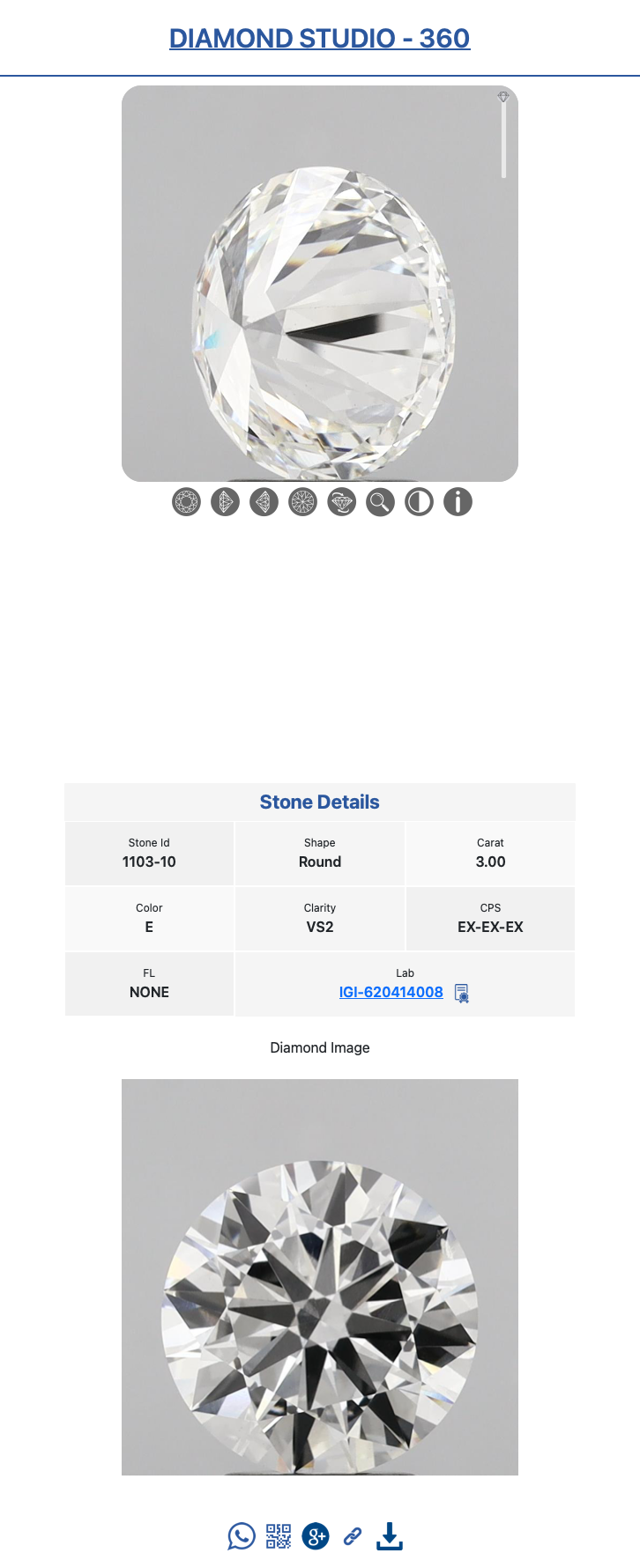Show the diamond side profile view
The image size is (640, 1568).
pos(225,502)
